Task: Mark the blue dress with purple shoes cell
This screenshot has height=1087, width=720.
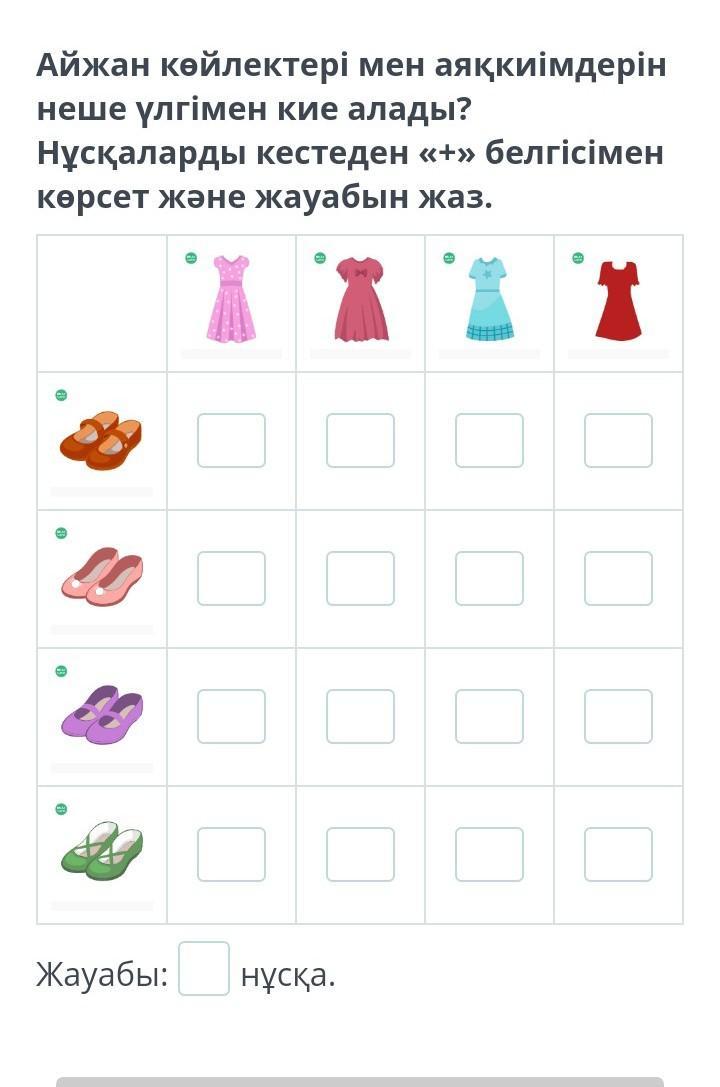Action: pos(489,717)
